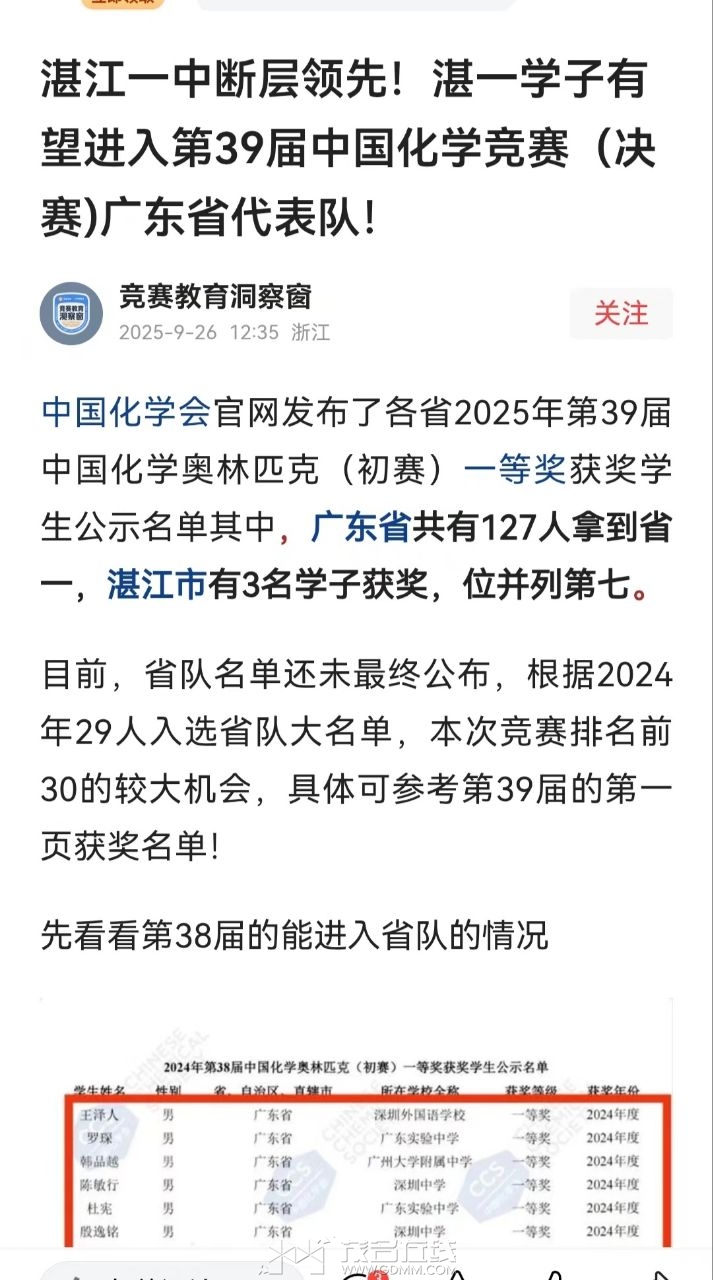Open the 湛江市 keyword link
Screen dimensions: 713x1280
point(157,585)
